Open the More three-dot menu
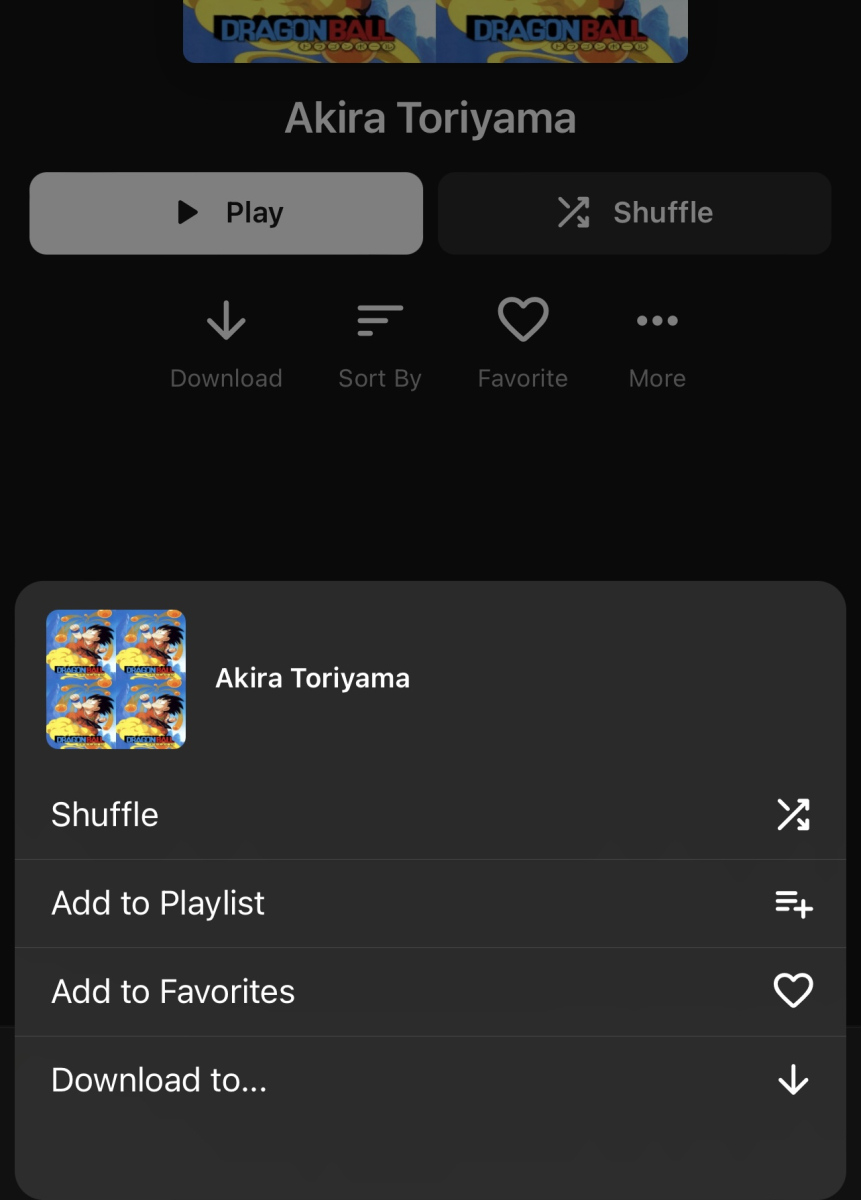 (657, 322)
